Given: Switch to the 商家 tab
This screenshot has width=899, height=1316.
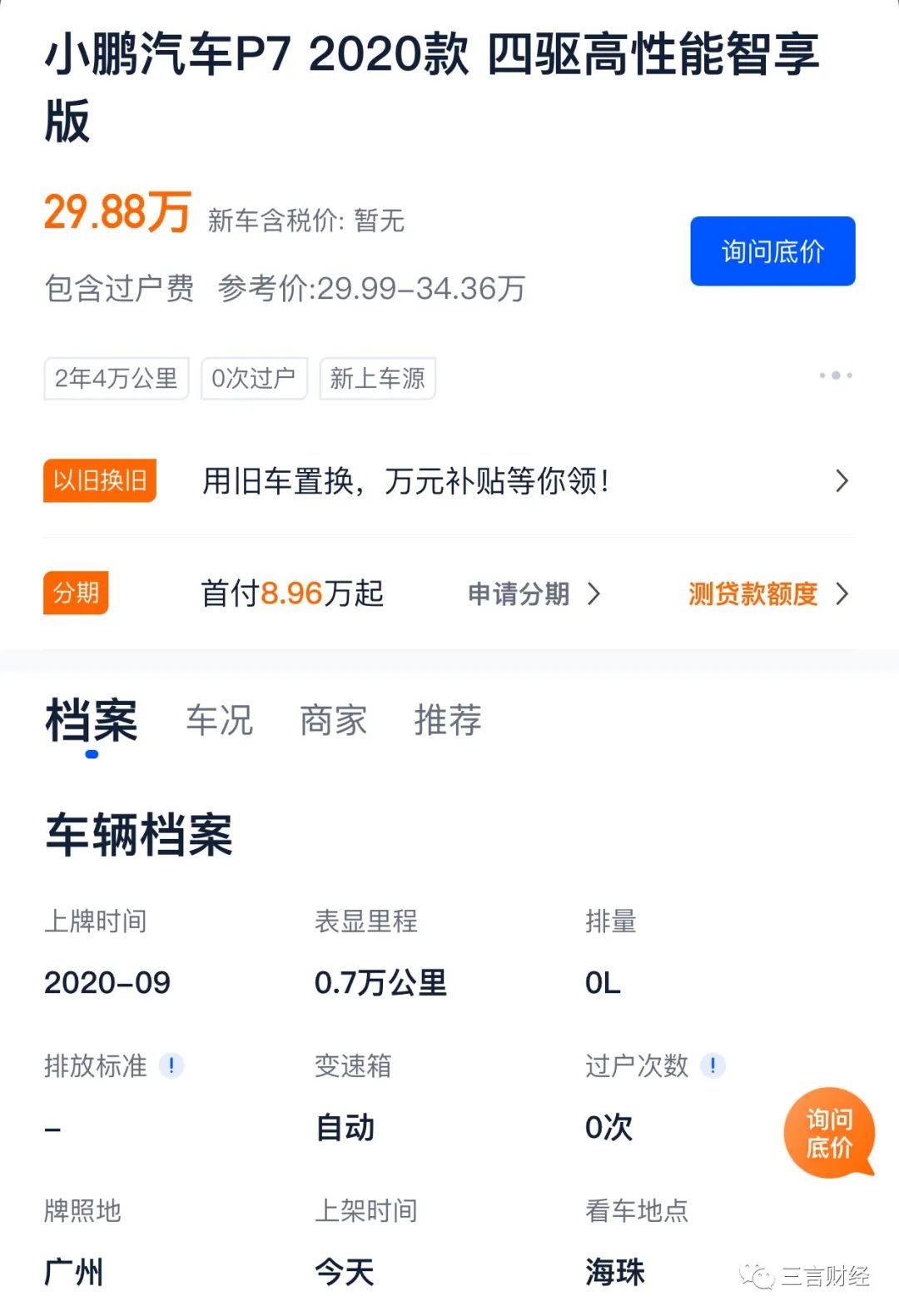Looking at the screenshot, I should [333, 720].
